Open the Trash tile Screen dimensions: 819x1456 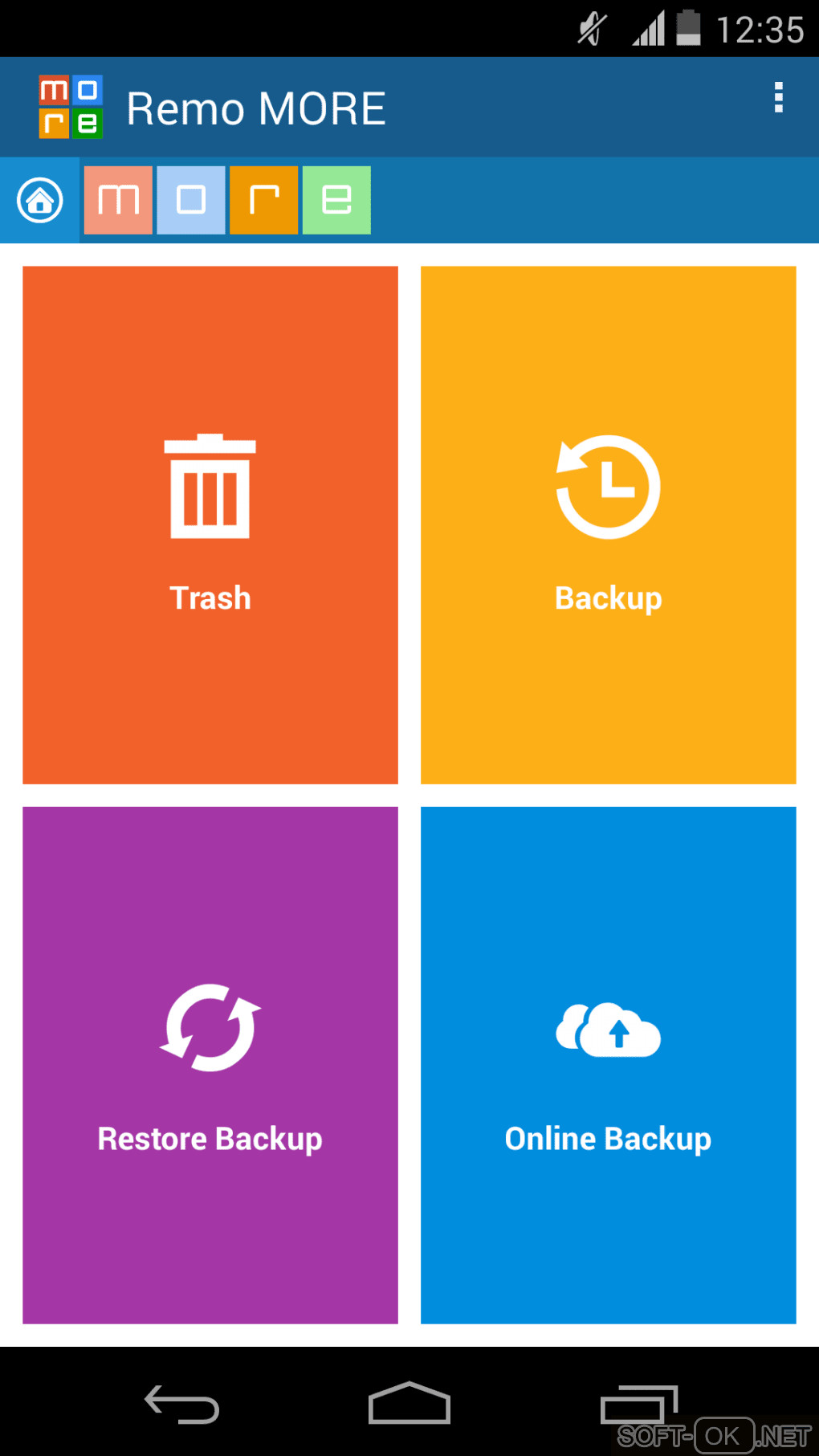[210, 524]
